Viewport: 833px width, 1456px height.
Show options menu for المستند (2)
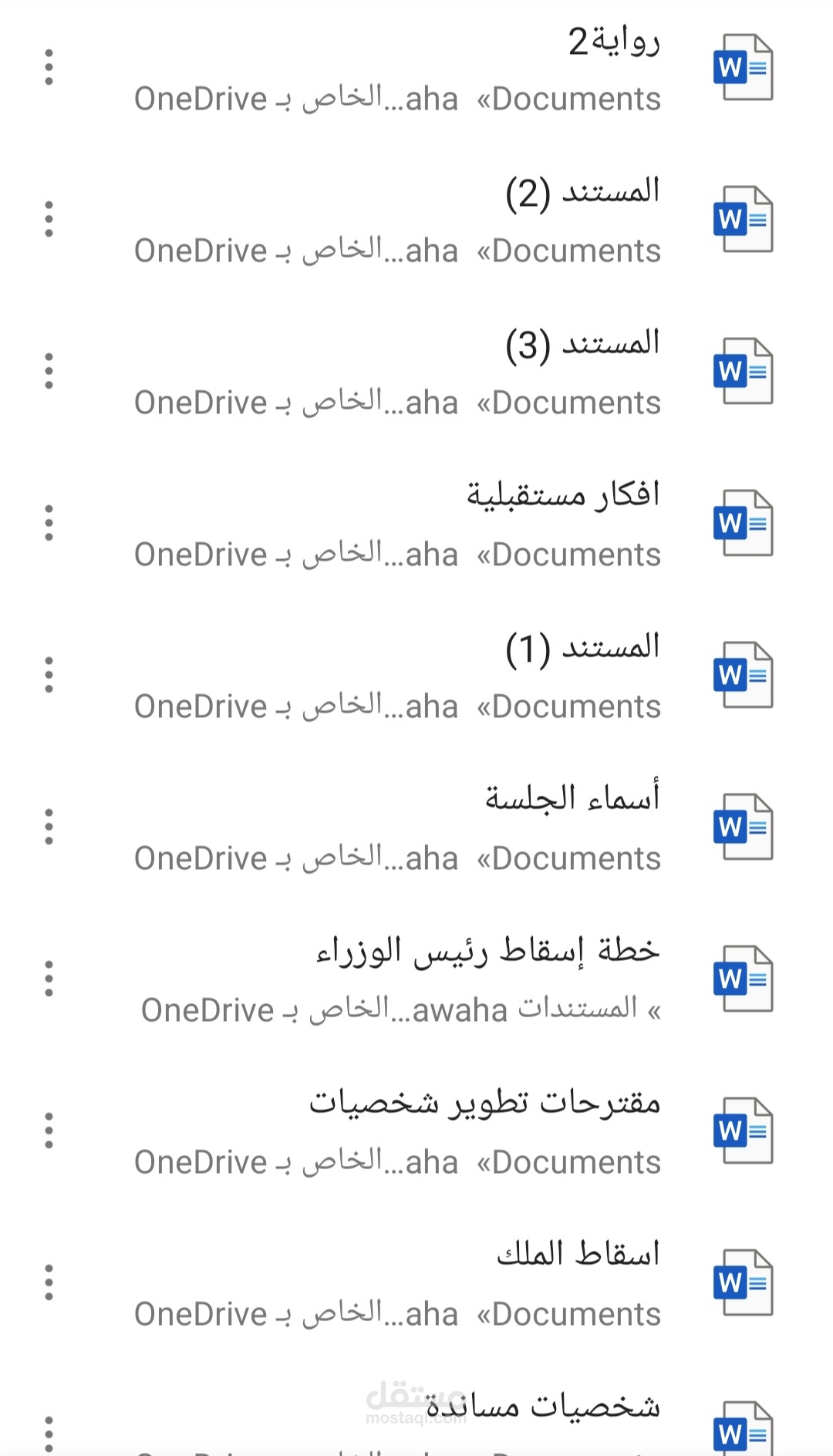[49, 219]
